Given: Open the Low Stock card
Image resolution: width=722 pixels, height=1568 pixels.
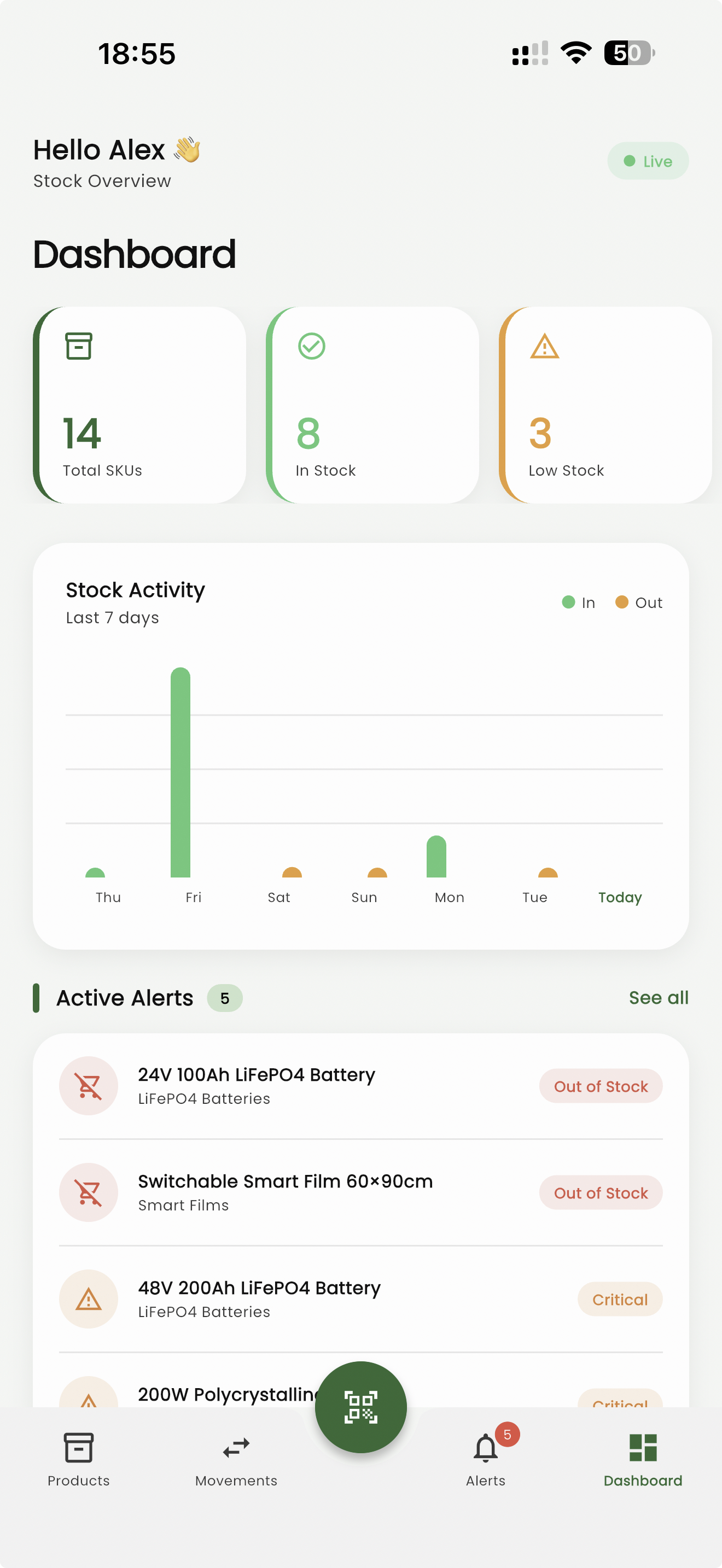Looking at the screenshot, I should [605, 405].
